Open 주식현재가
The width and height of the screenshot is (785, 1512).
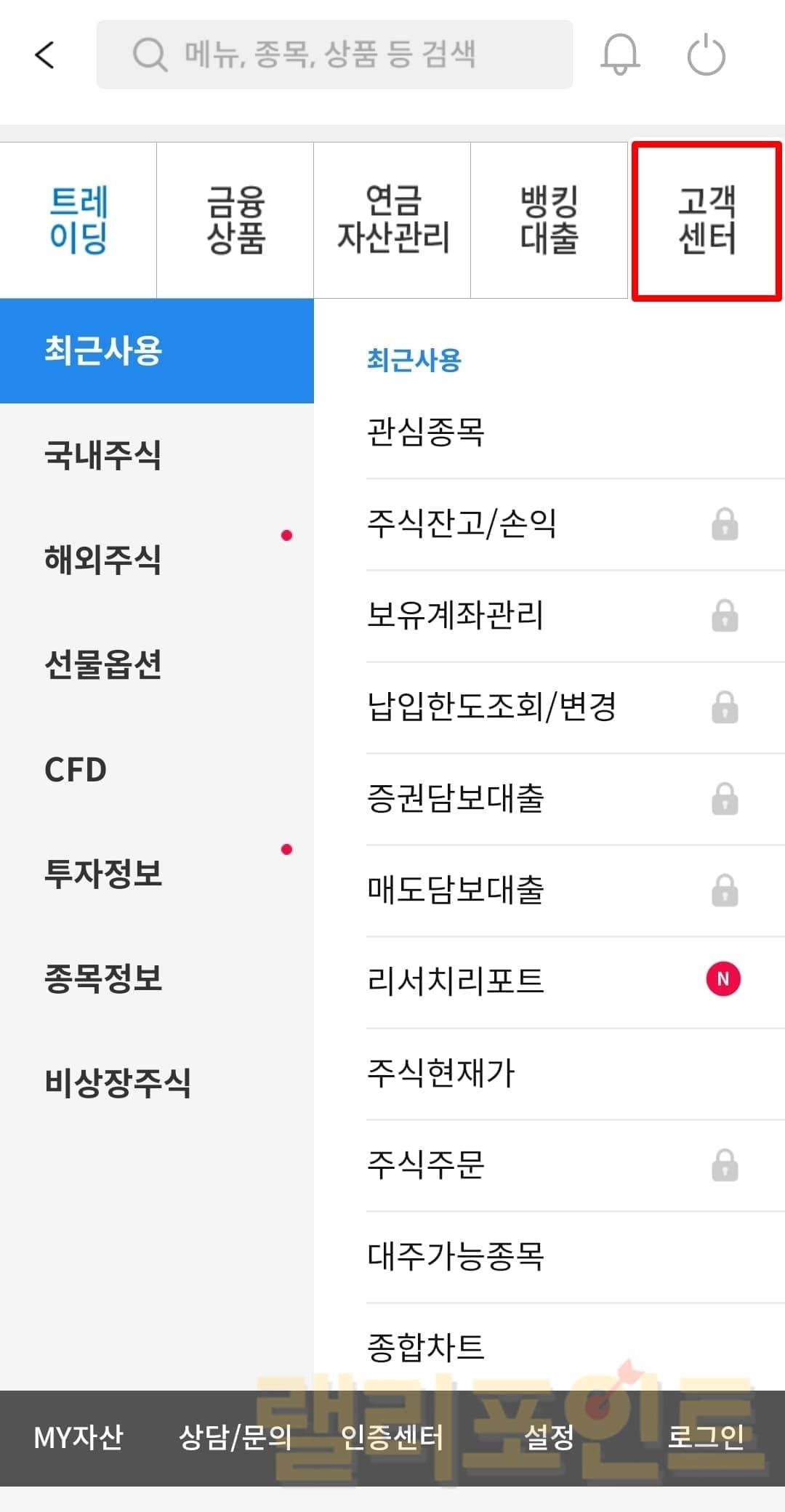[441, 1073]
